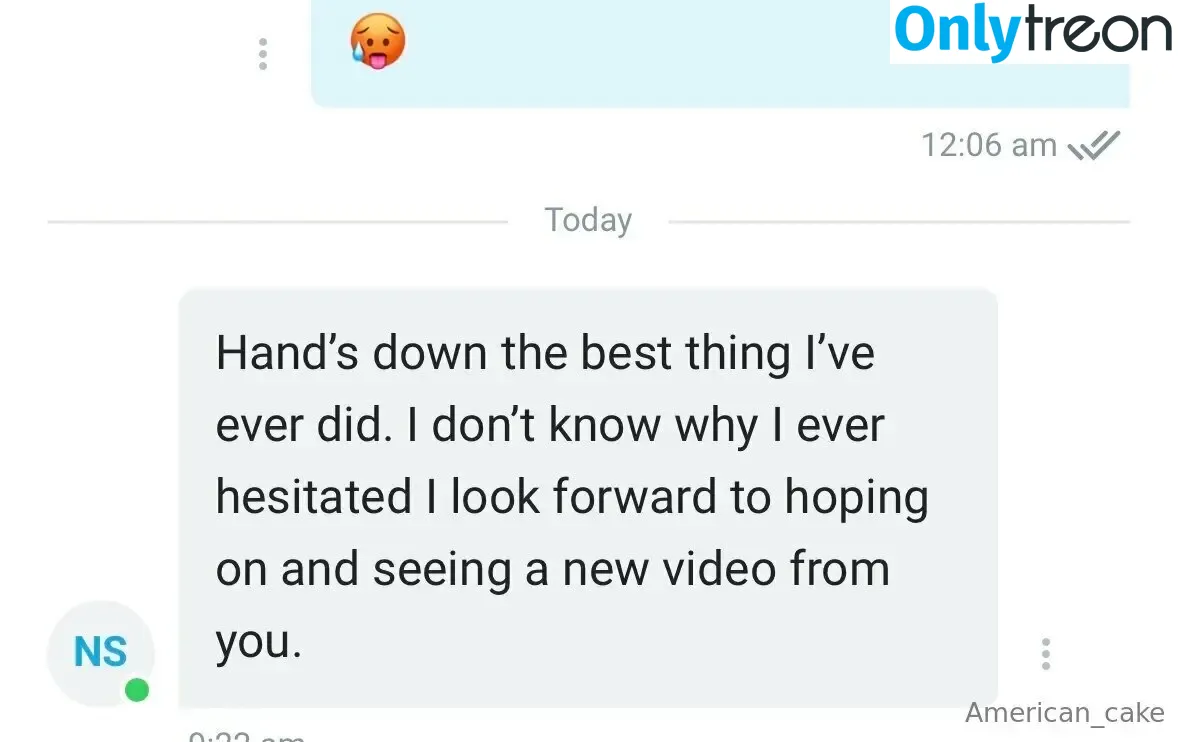The height and width of the screenshot is (742, 1178).
Task: Open options for the "Hand's down" message
Action: [x=1045, y=653]
